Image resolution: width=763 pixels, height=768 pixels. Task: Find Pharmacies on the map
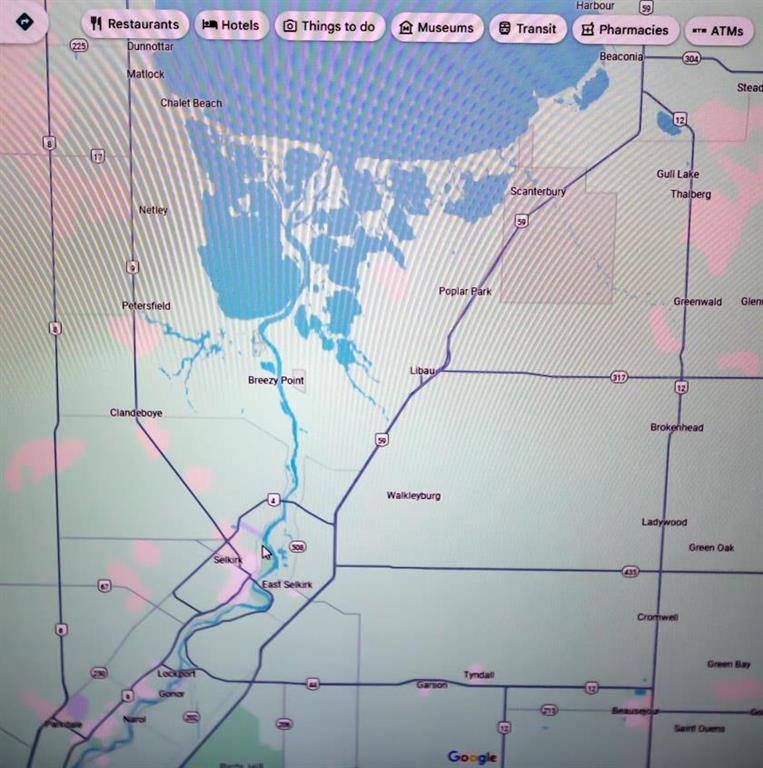(625, 30)
